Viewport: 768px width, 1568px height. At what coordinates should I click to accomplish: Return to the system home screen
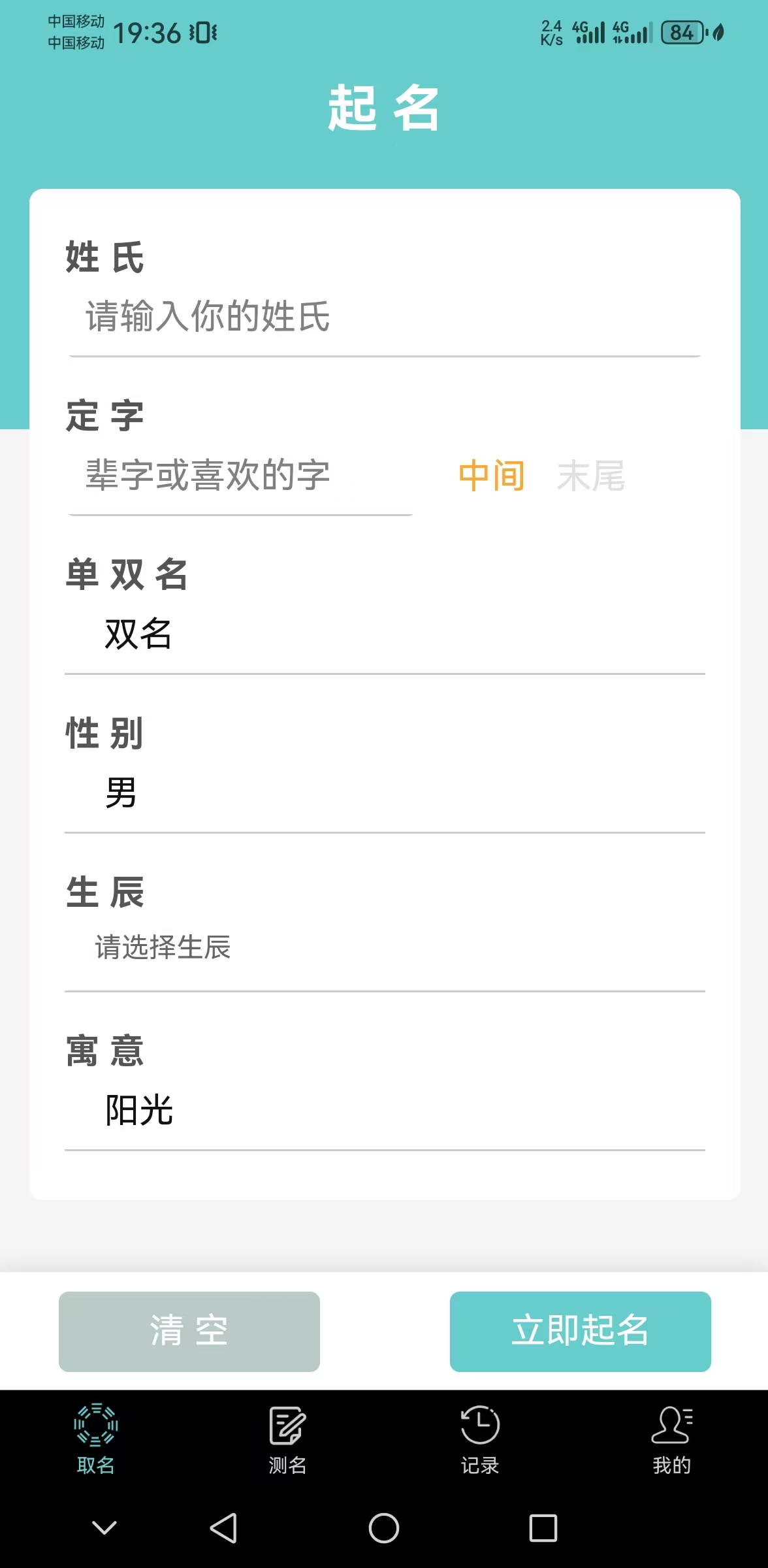pyautogui.click(x=384, y=1528)
